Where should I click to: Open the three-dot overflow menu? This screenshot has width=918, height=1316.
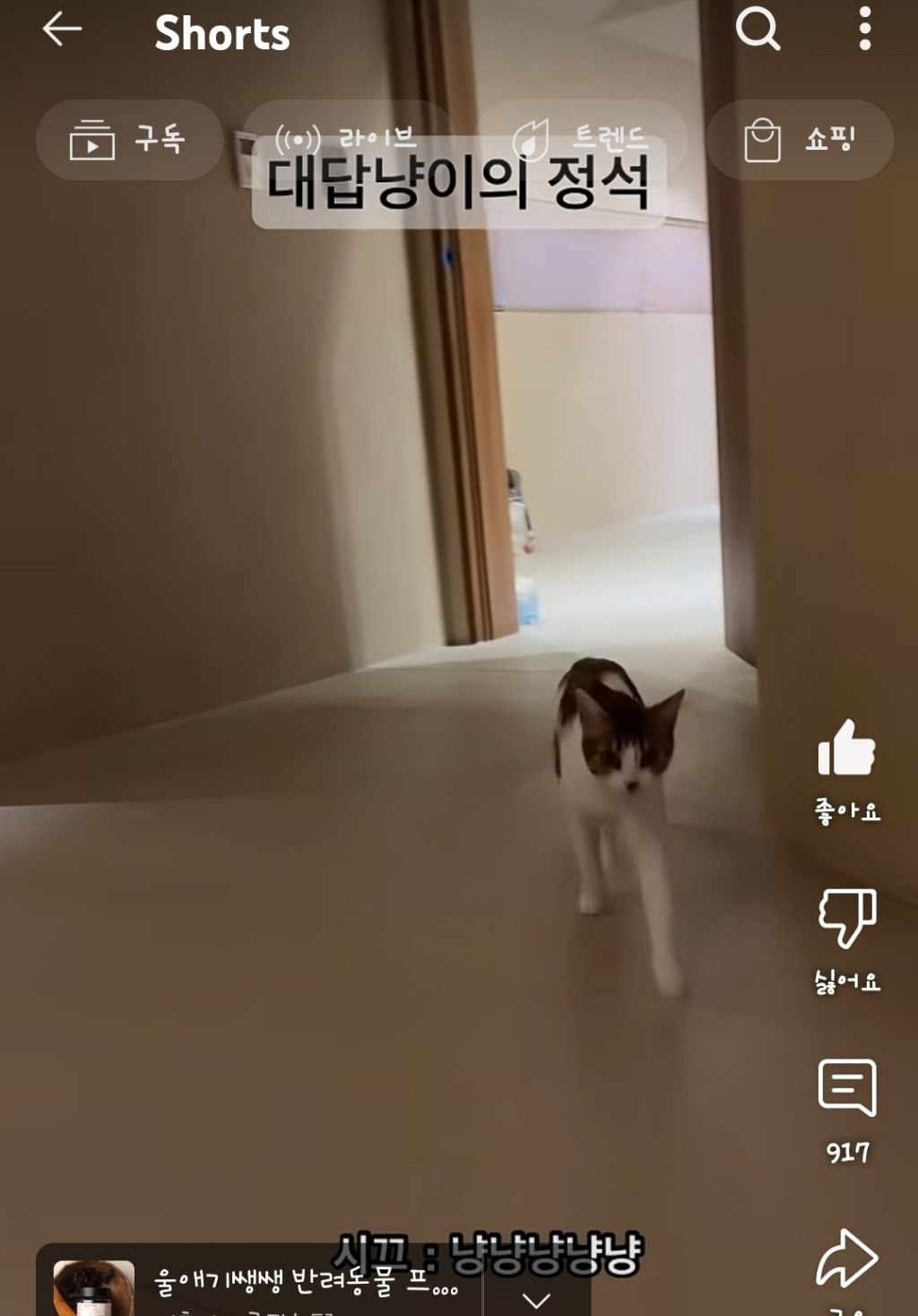click(x=864, y=30)
